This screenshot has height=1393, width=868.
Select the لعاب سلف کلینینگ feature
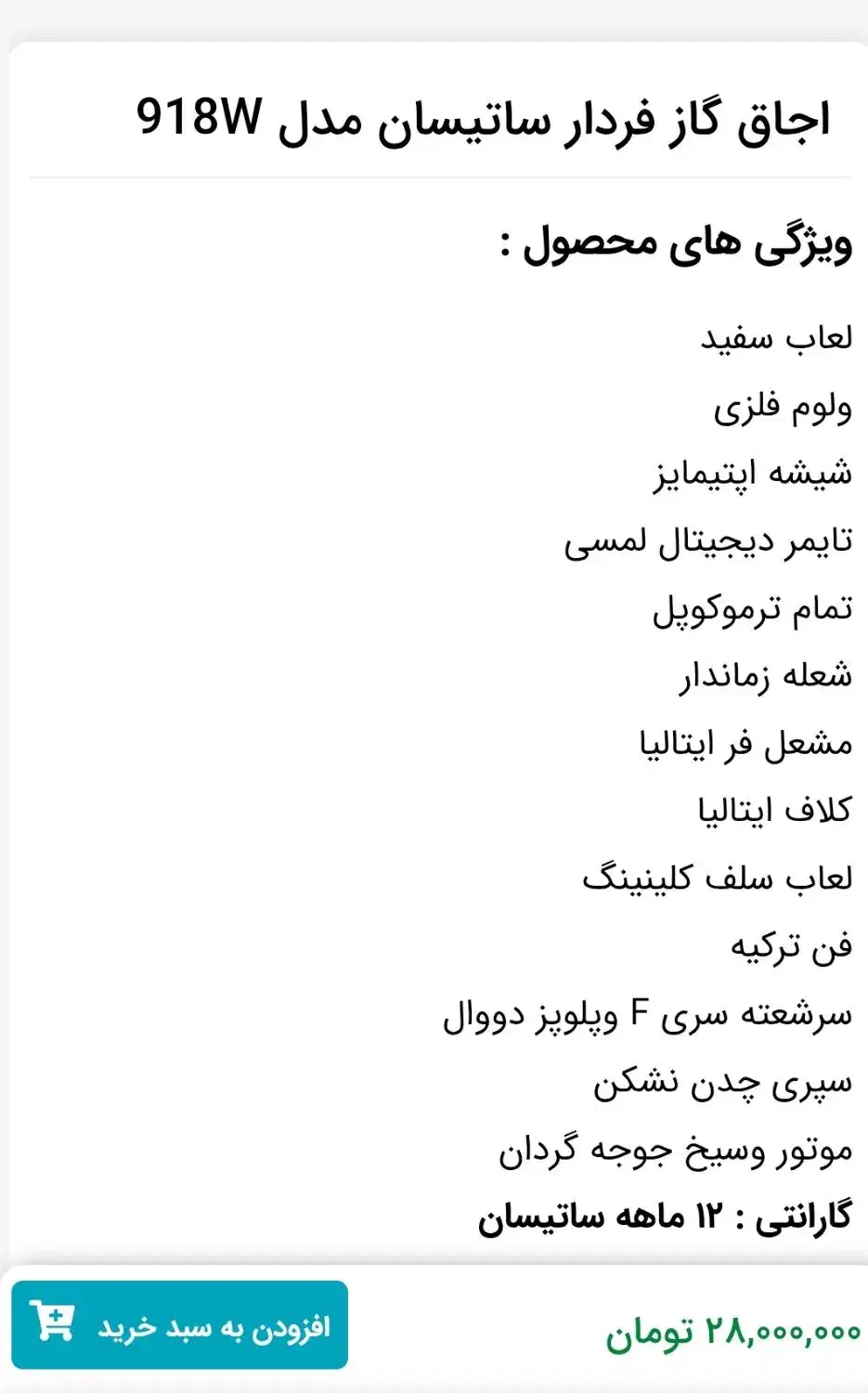pyautogui.click(x=720, y=879)
